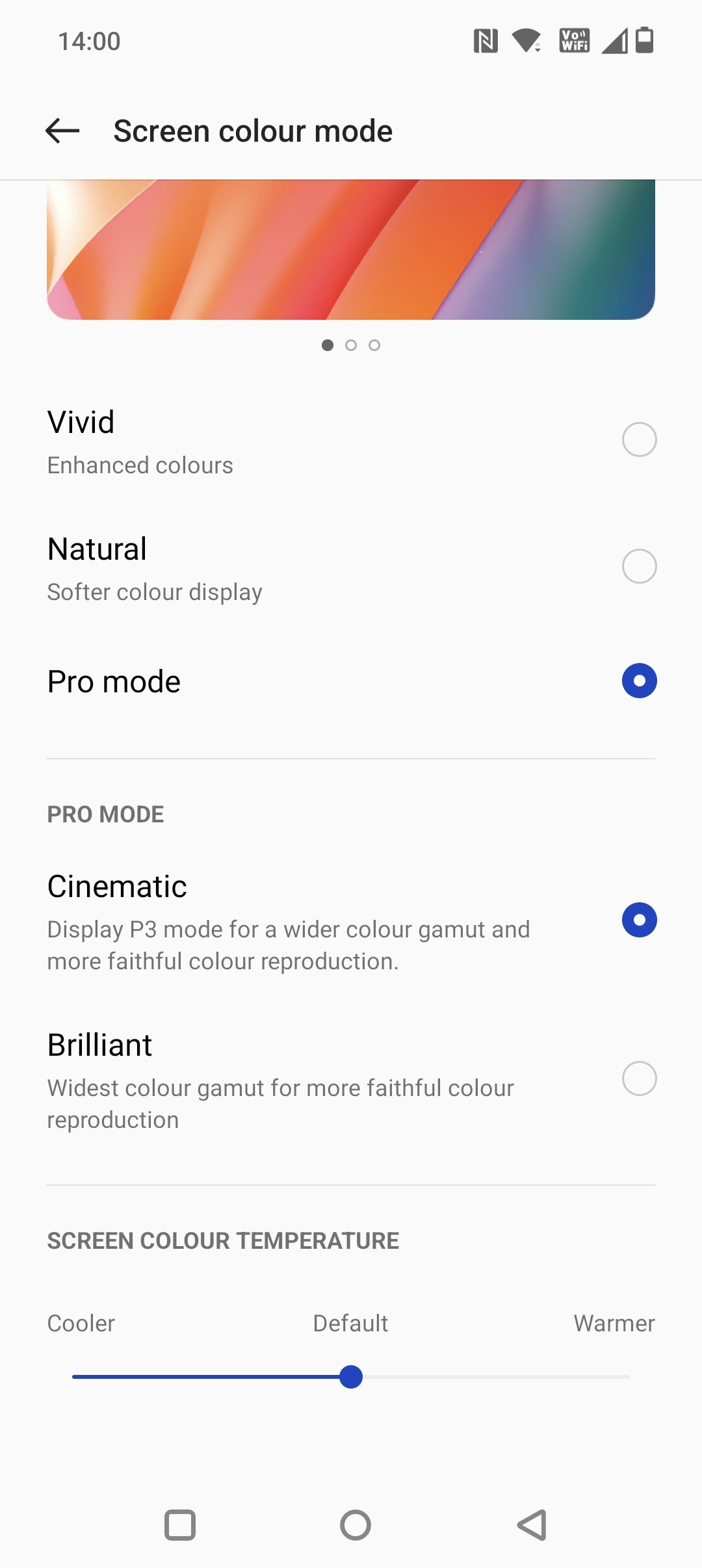
Task: Select the Pro mode option
Action: tap(351, 681)
